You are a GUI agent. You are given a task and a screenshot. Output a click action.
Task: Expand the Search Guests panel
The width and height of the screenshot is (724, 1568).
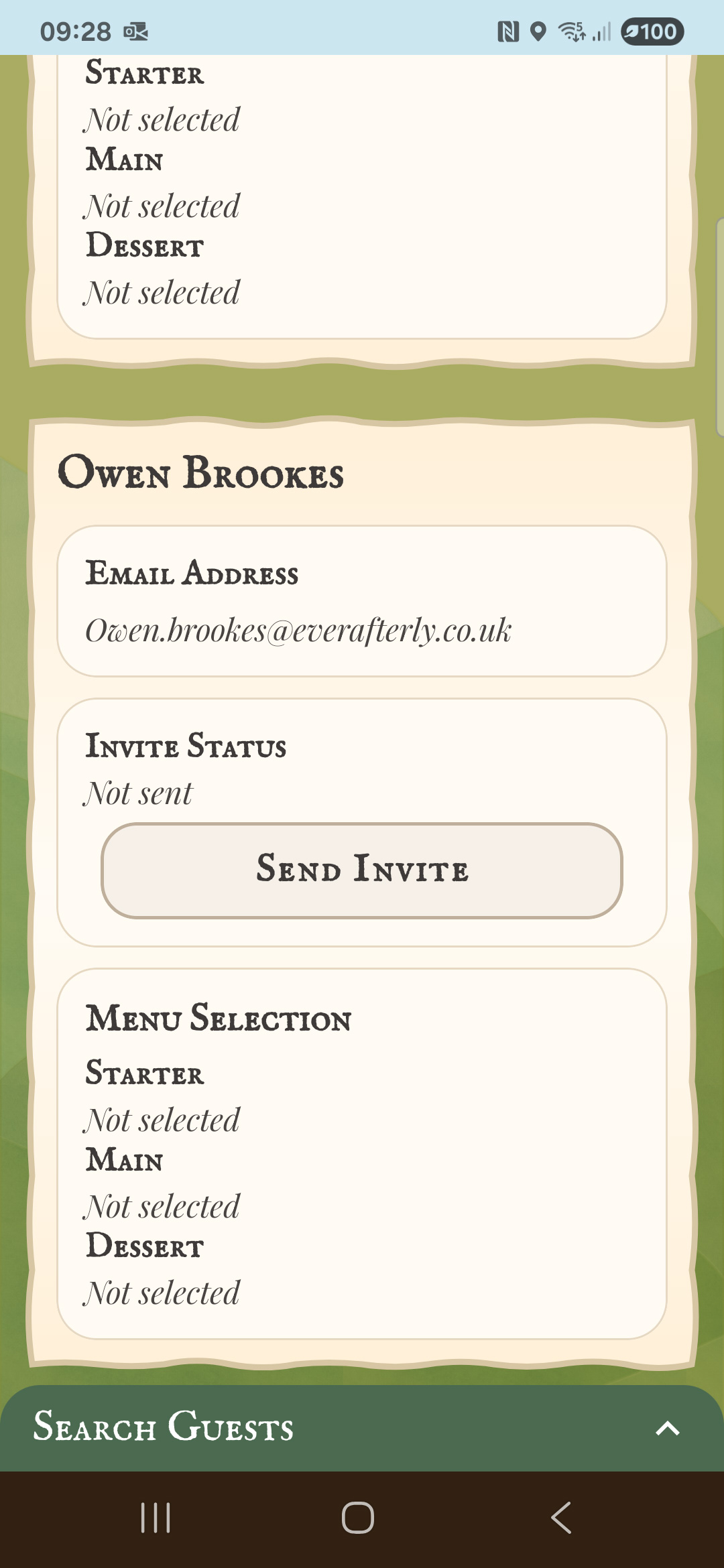click(667, 1428)
